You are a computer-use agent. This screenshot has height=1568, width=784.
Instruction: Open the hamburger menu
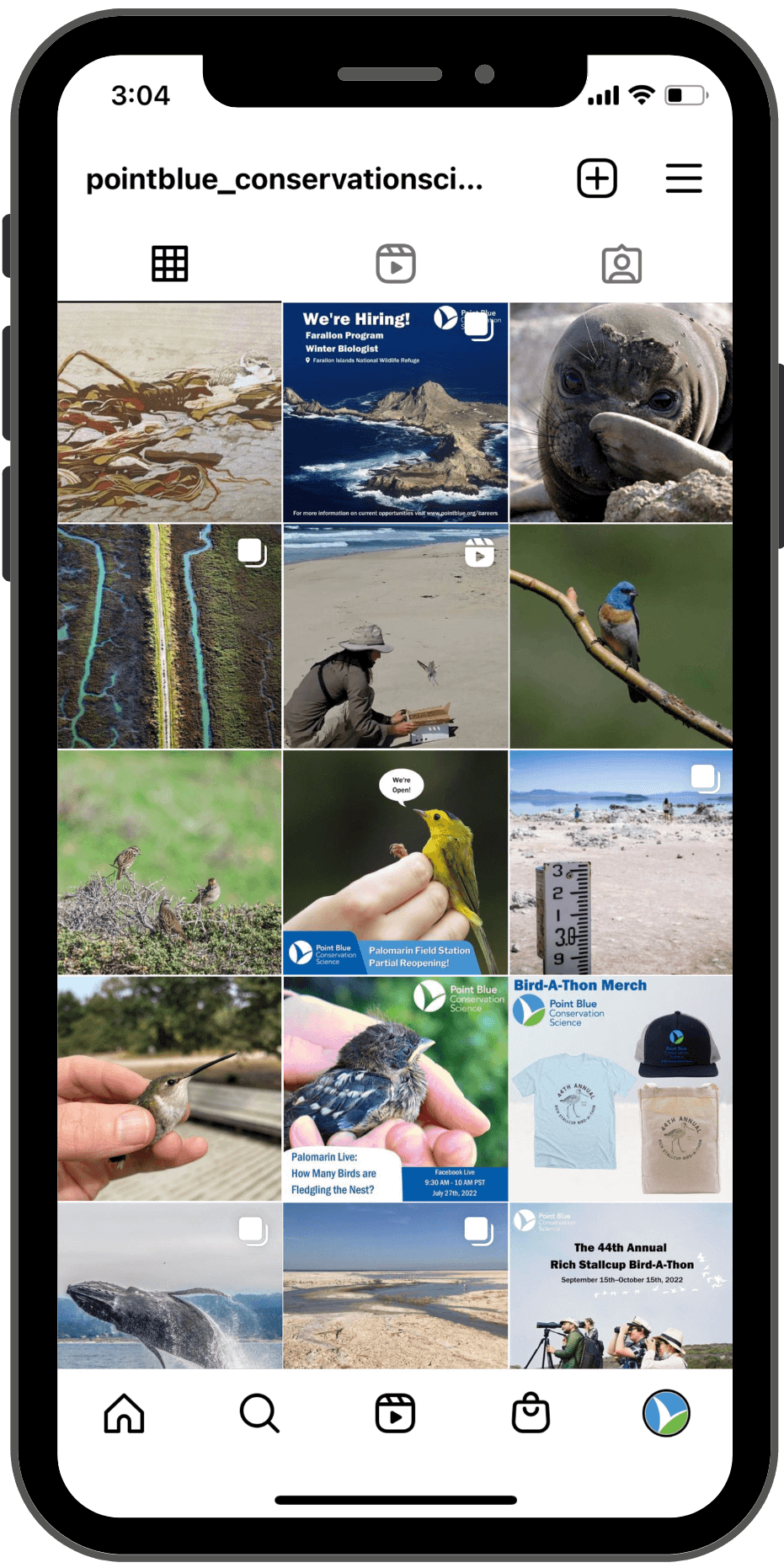point(683,179)
